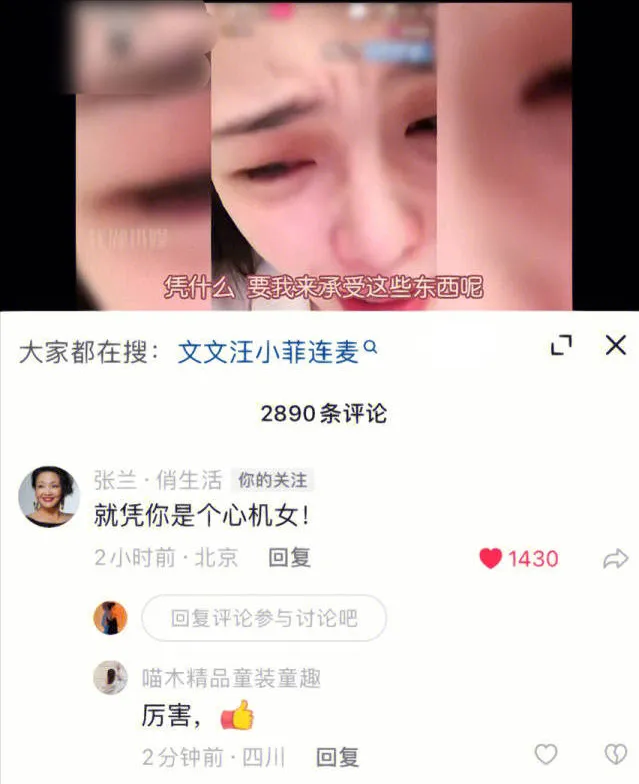Viewport: 639px width, 784px height.
Task: Expand comments panel to full screen
Action: tap(562, 346)
